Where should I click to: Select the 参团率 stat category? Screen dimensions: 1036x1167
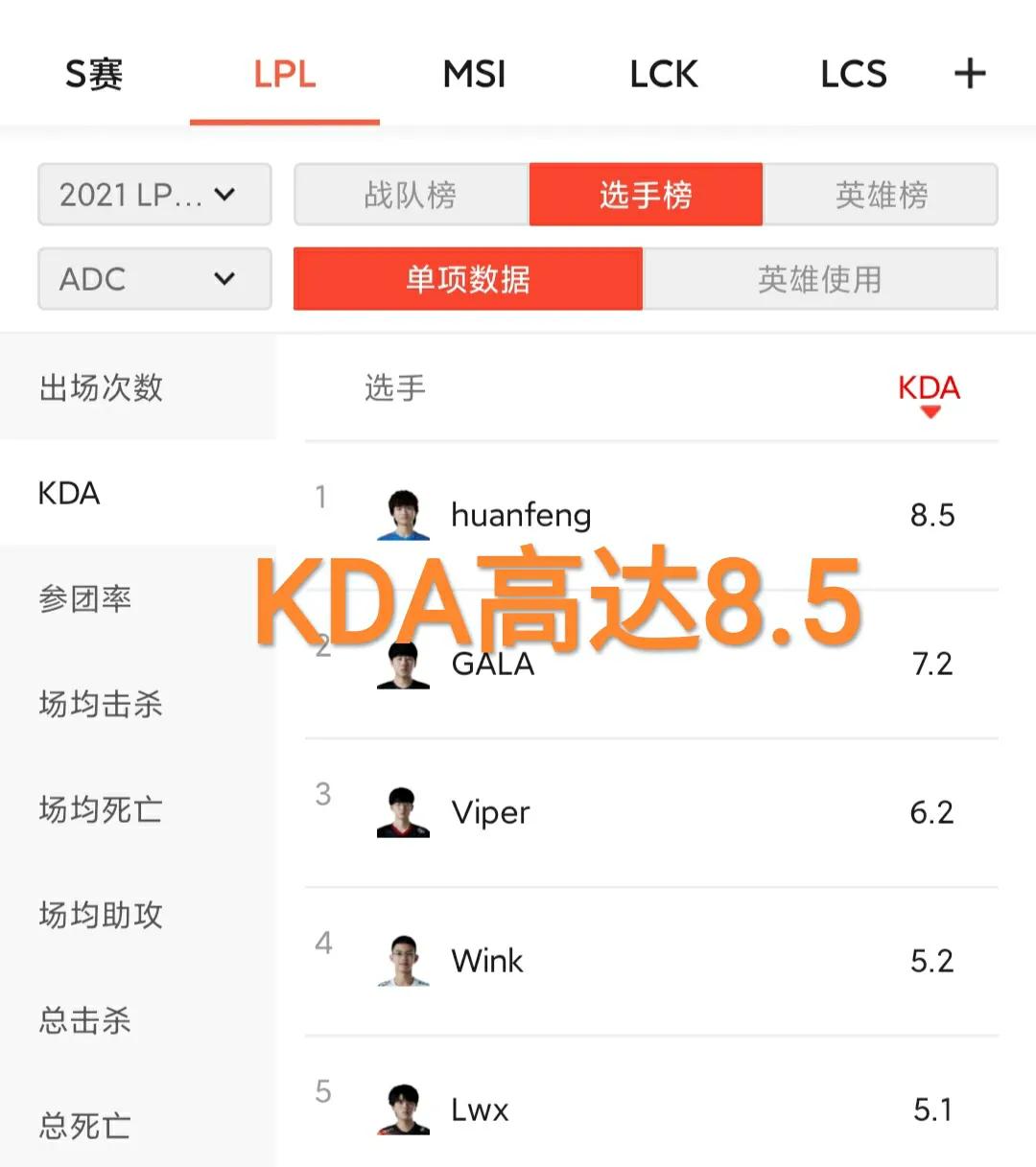86,598
